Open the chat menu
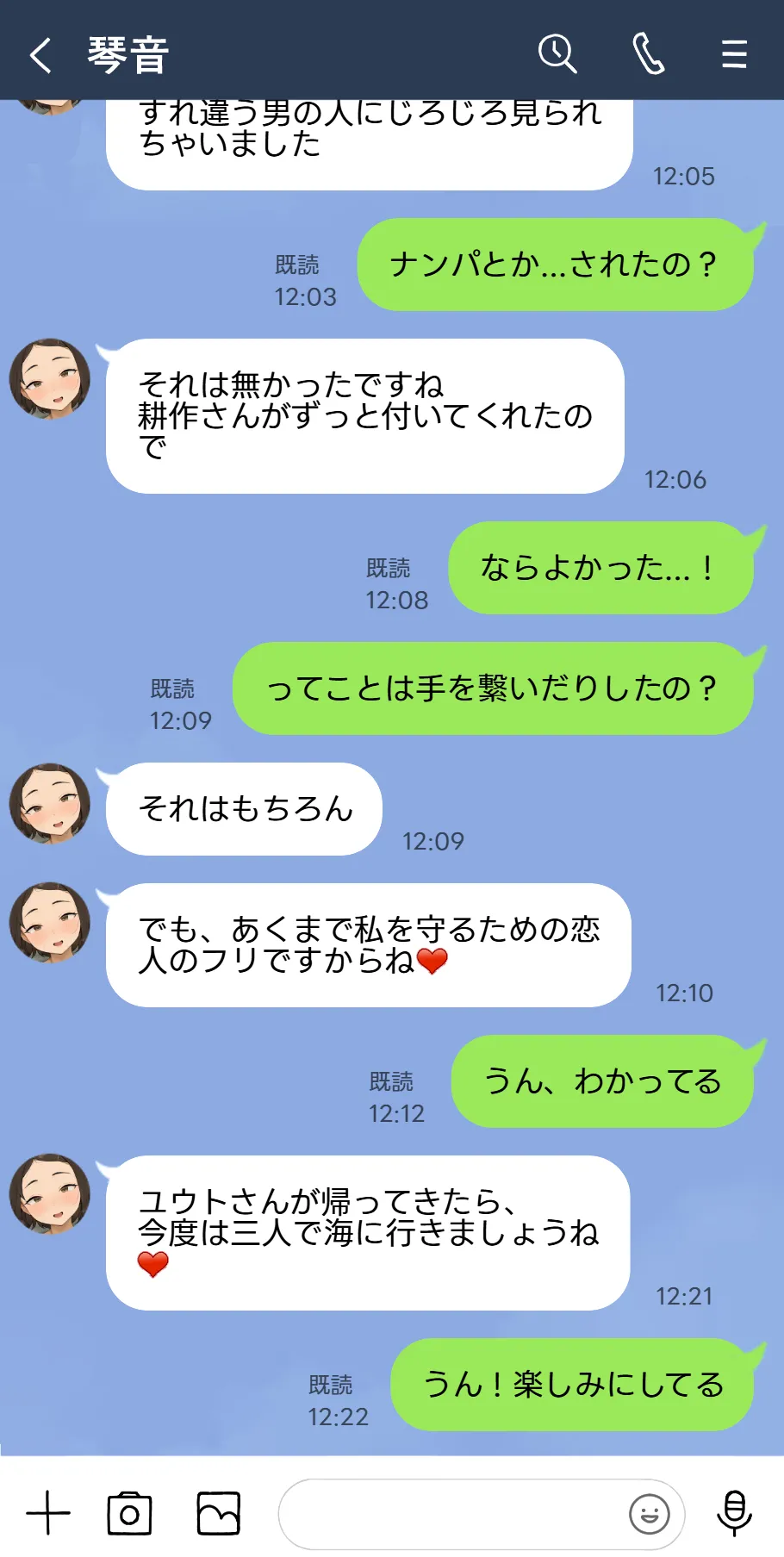784x1557 pixels. point(734,54)
